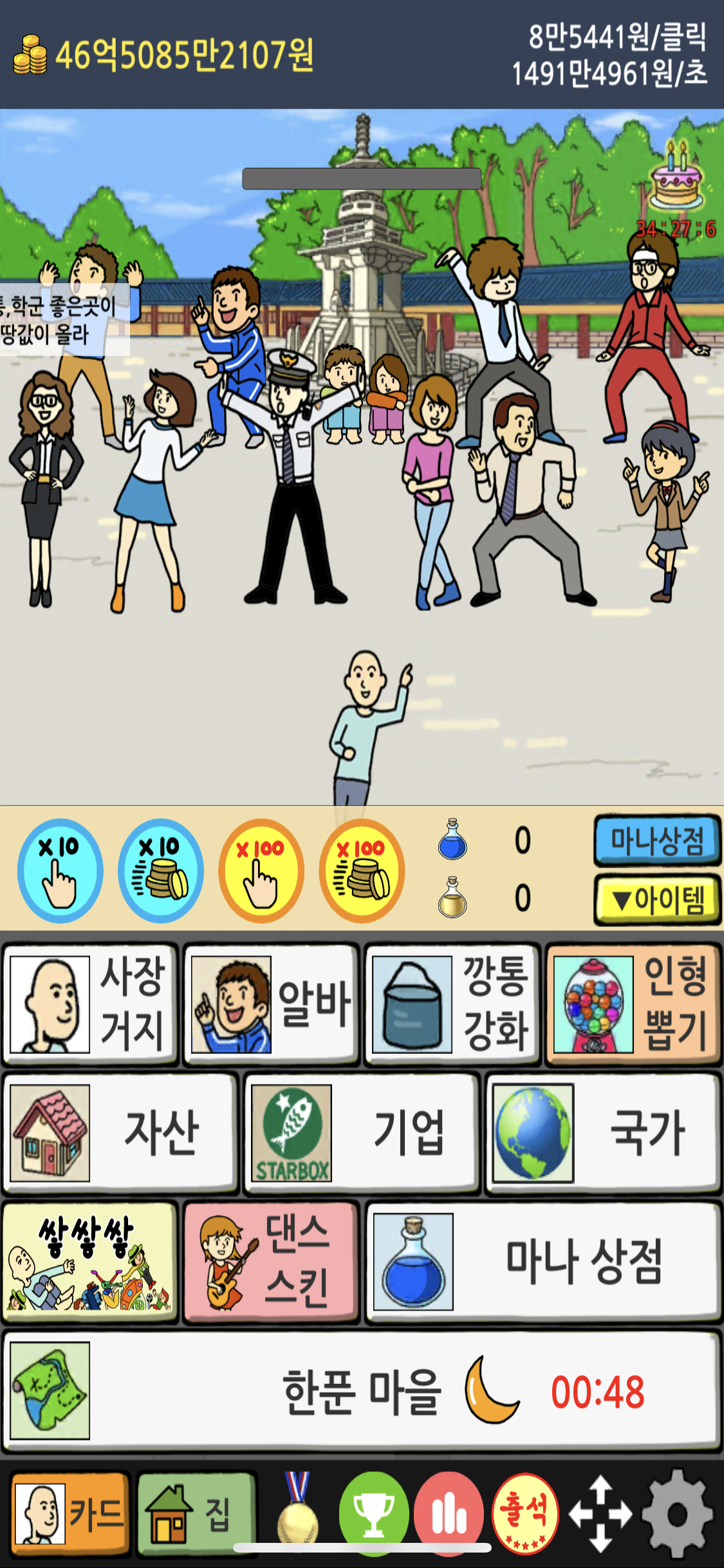Open the green trophy leaderboard
Screen dimensions: 724x1568
coord(374,1514)
